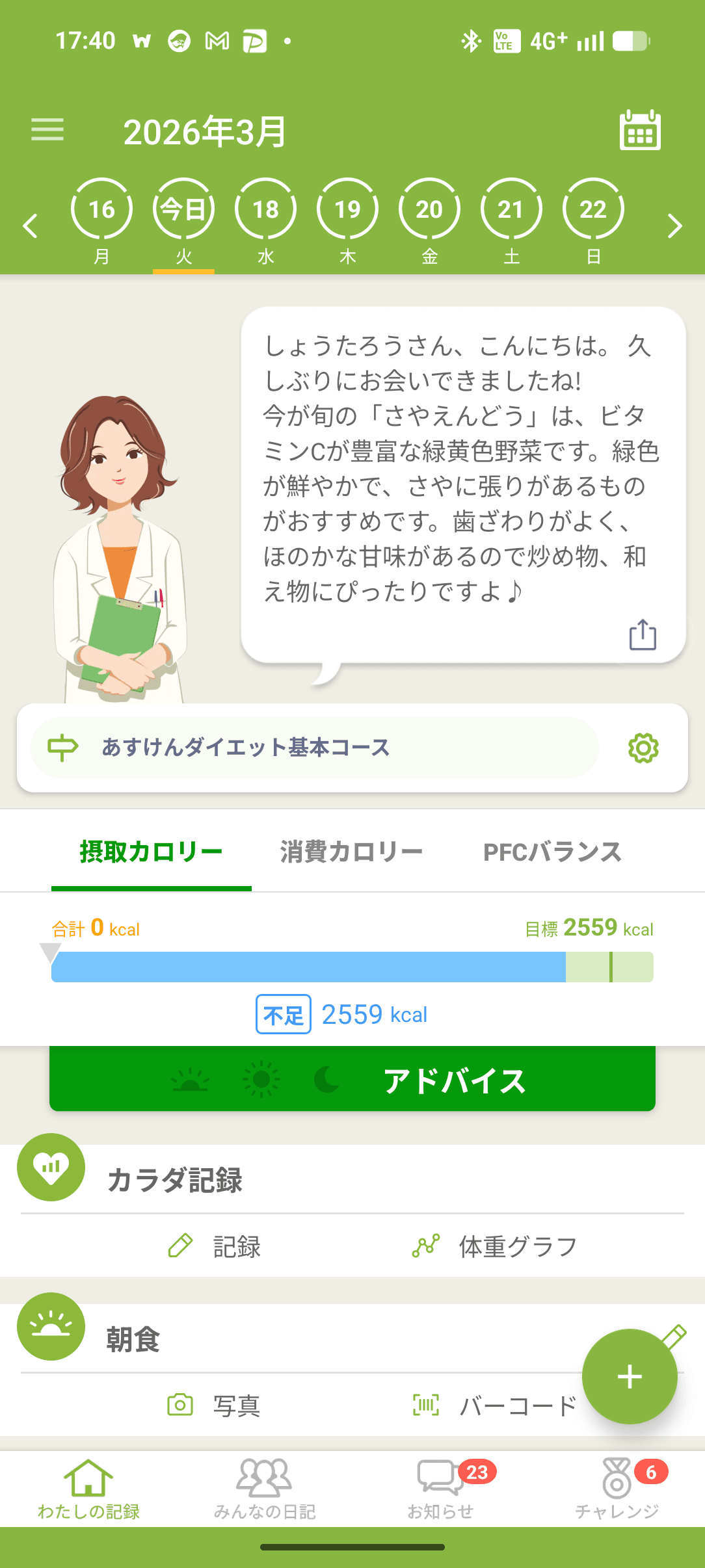Go to the previous week with left chevron
Image resolution: width=705 pixels, height=1568 pixels.
pos(31,228)
